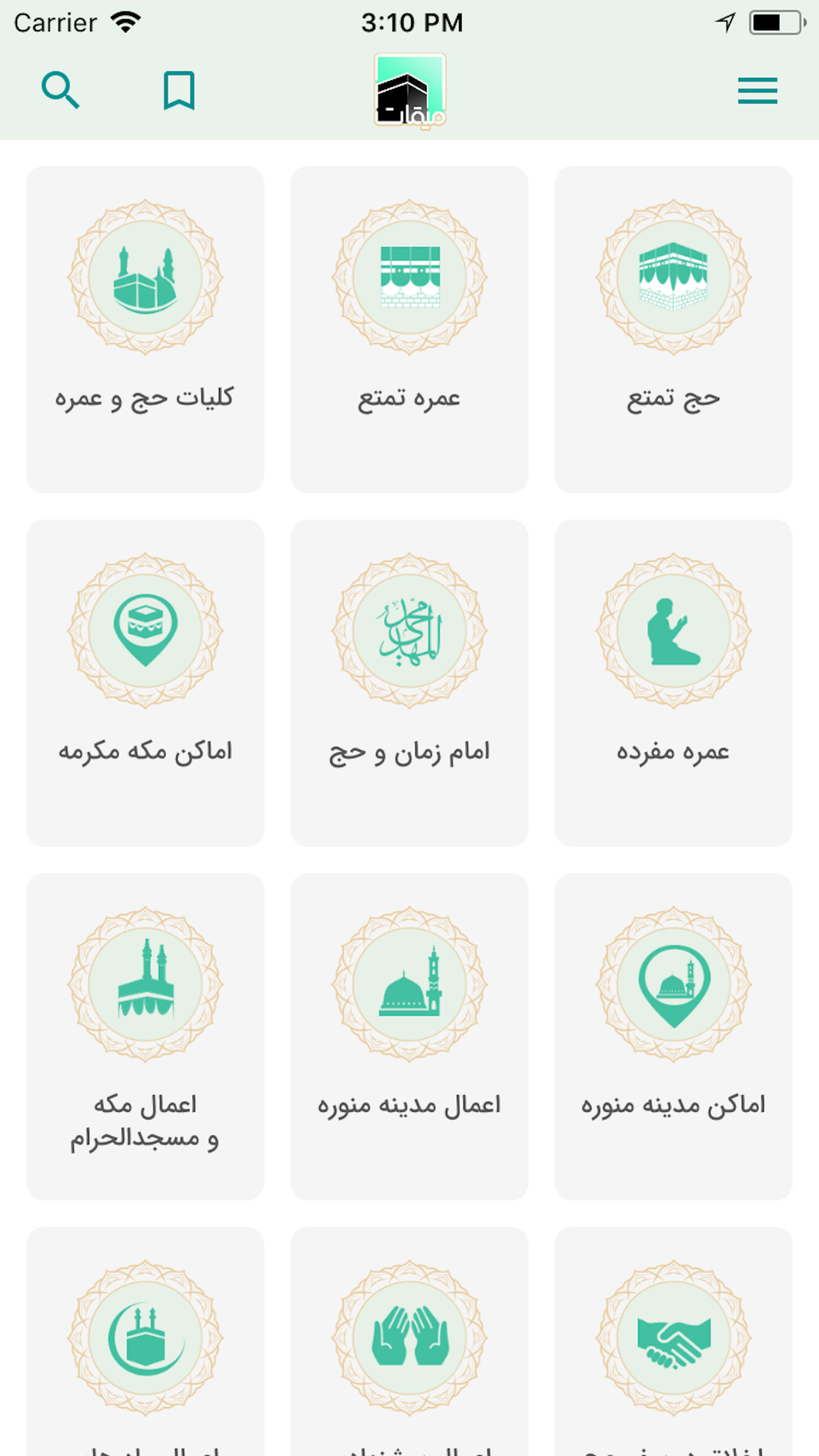This screenshot has height=1456, width=819.
Task: View the اعمال مدینه منوره card
Action: click(x=409, y=1036)
